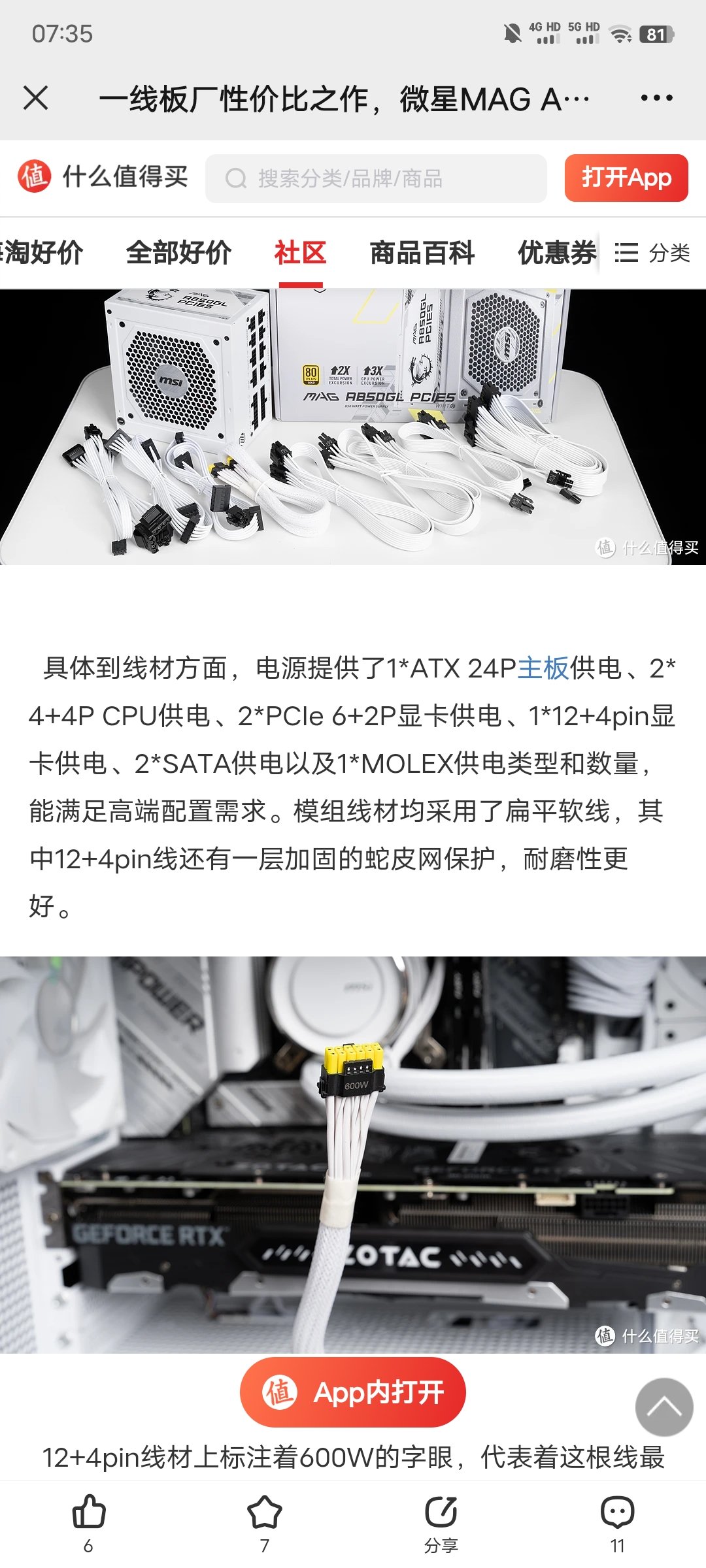
Task: Select the 社区 tab
Action: point(300,253)
